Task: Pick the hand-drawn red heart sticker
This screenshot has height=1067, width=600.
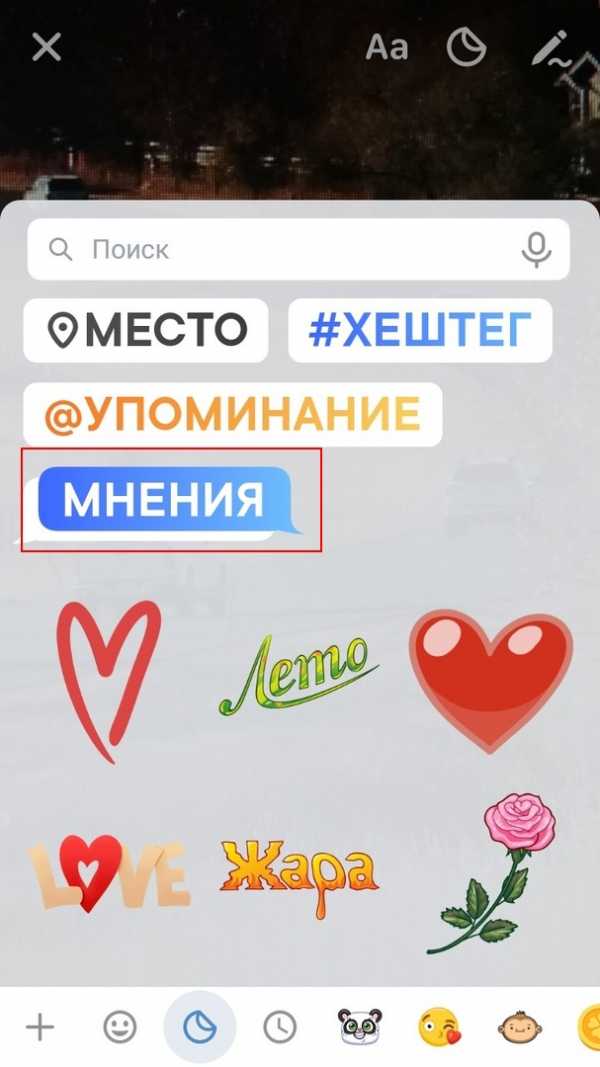Action: coord(108,680)
